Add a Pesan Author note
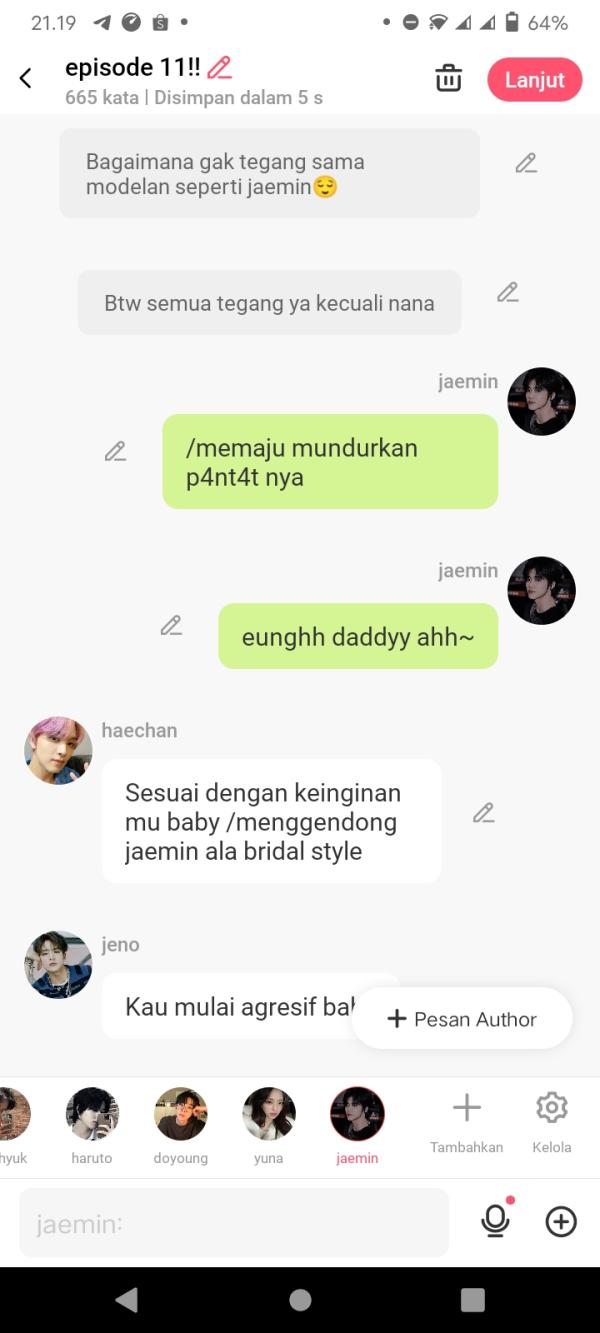This screenshot has width=600, height=1333. coord(462,1019)
